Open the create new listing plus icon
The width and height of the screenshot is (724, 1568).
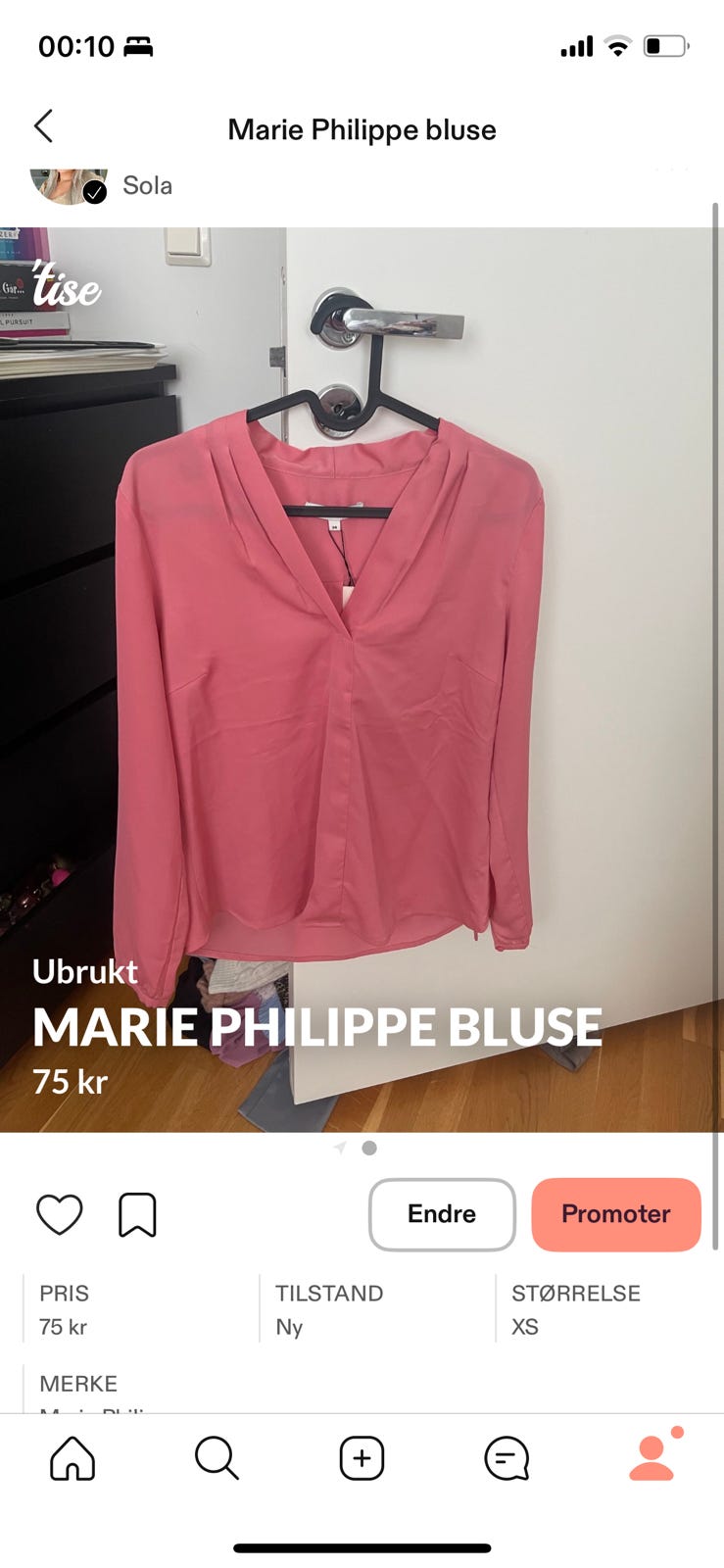pos(361,1457)
